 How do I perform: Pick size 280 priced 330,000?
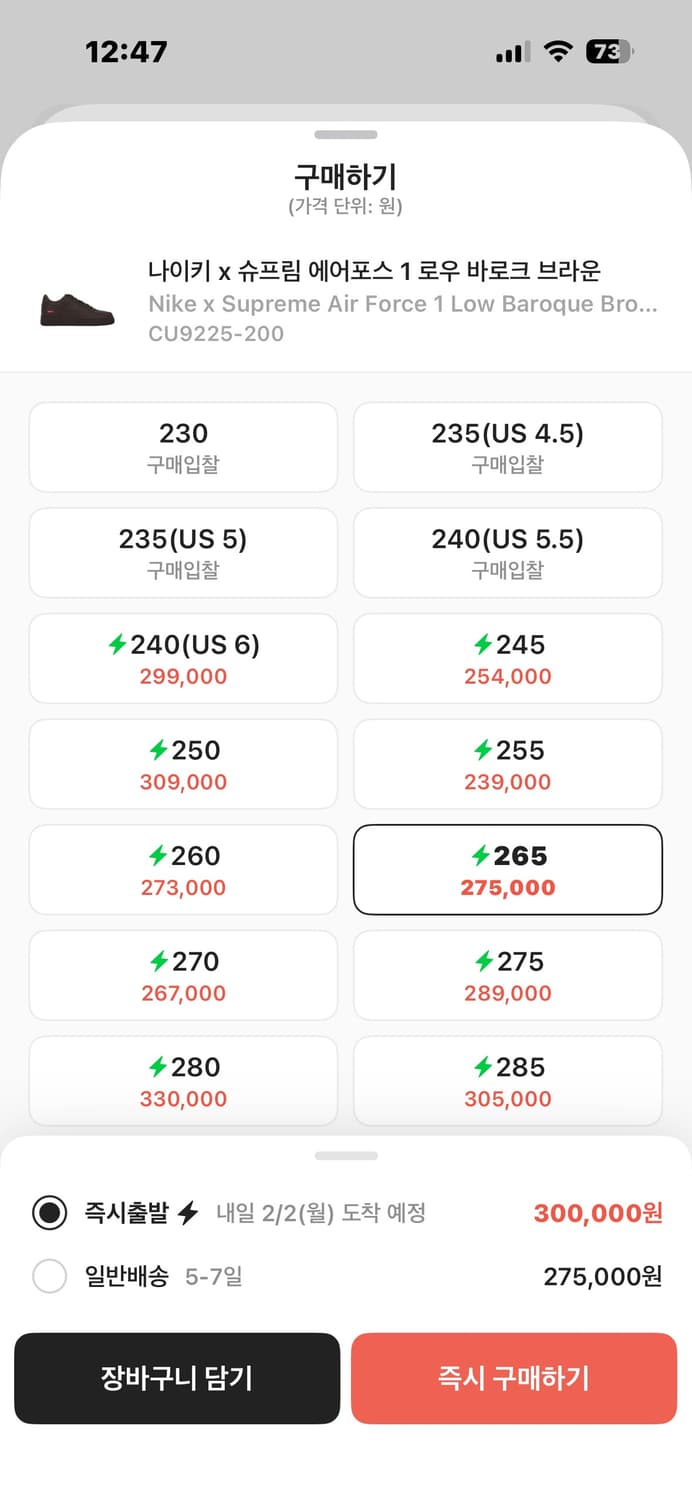pyautogui.click(x=183, y=1081)
